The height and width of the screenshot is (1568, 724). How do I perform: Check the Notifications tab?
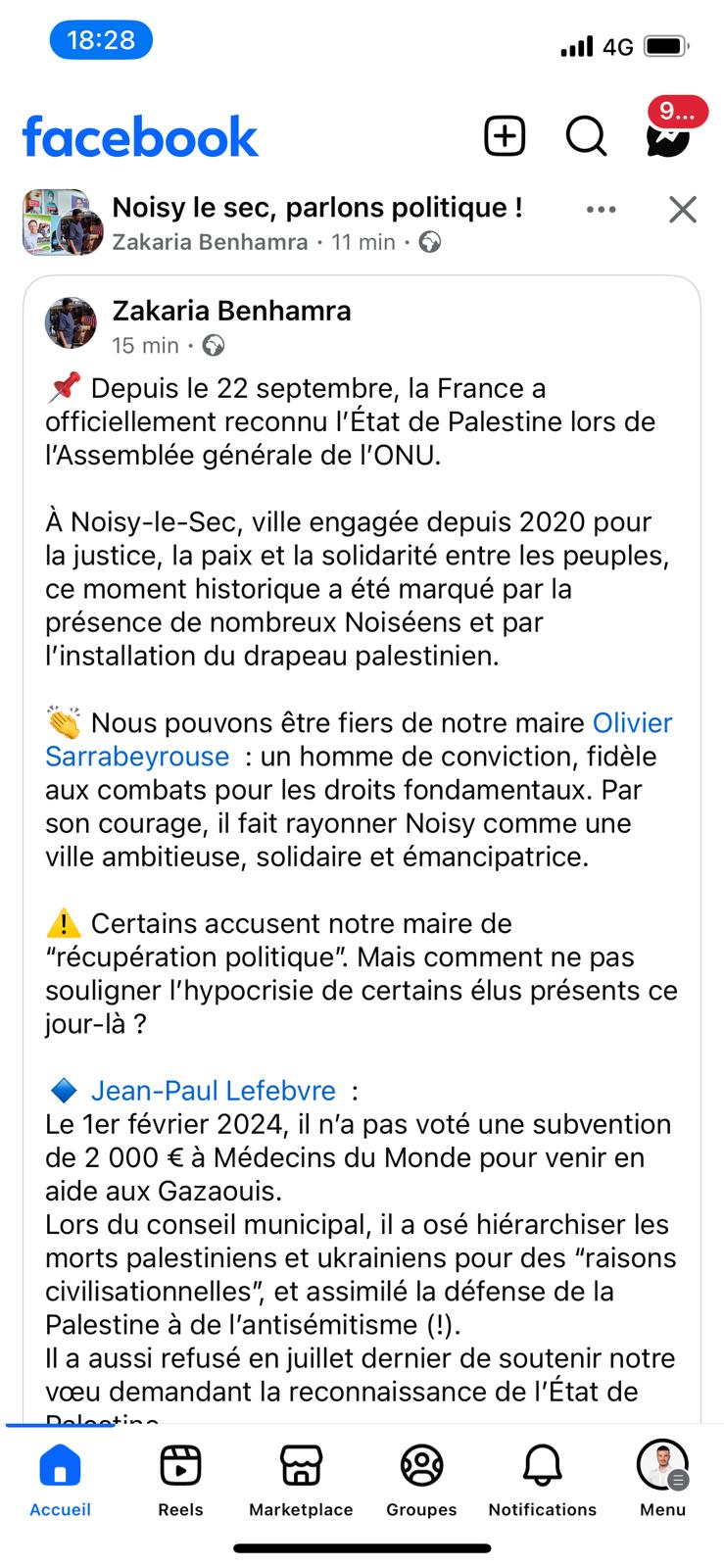click(x=542, y=1480)
